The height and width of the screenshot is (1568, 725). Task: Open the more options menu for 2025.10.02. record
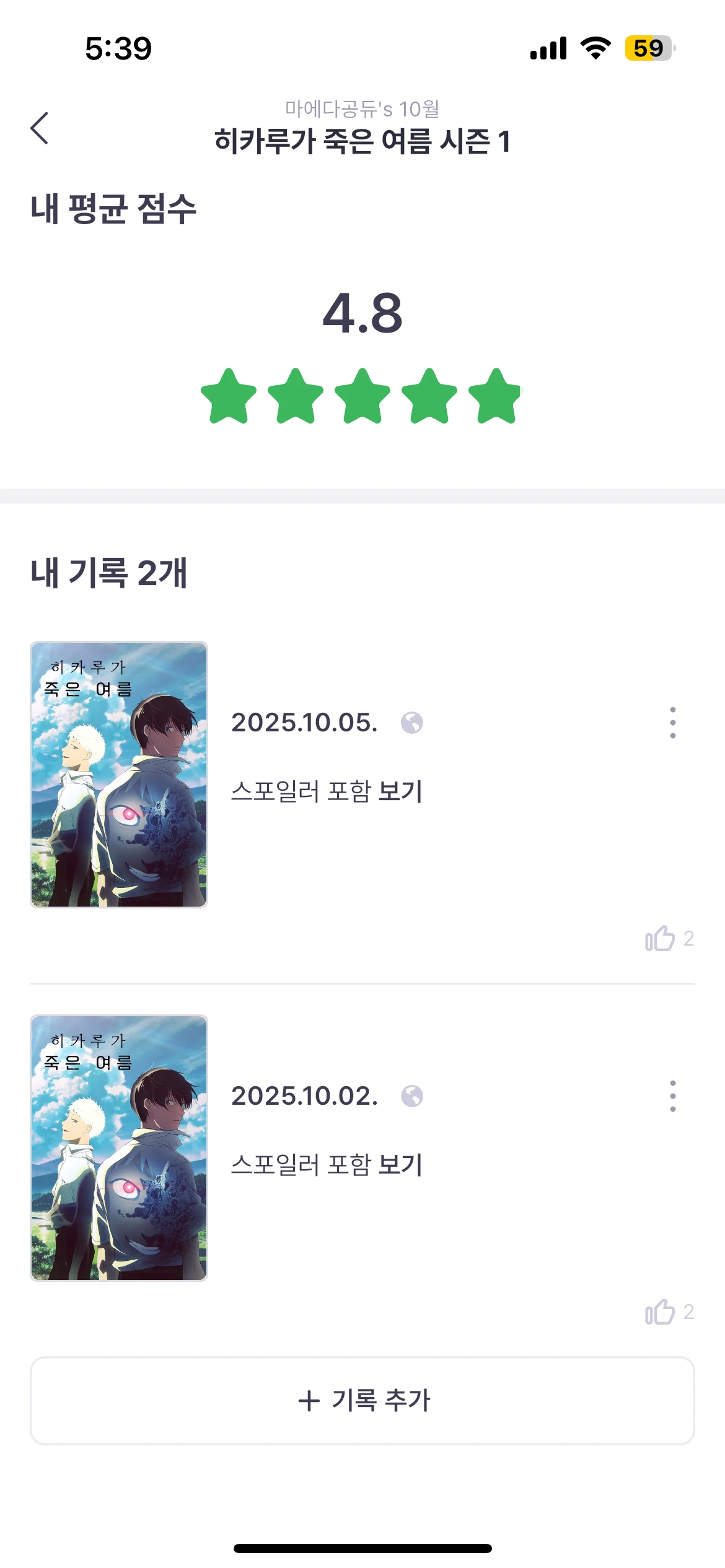(672, 1096)
